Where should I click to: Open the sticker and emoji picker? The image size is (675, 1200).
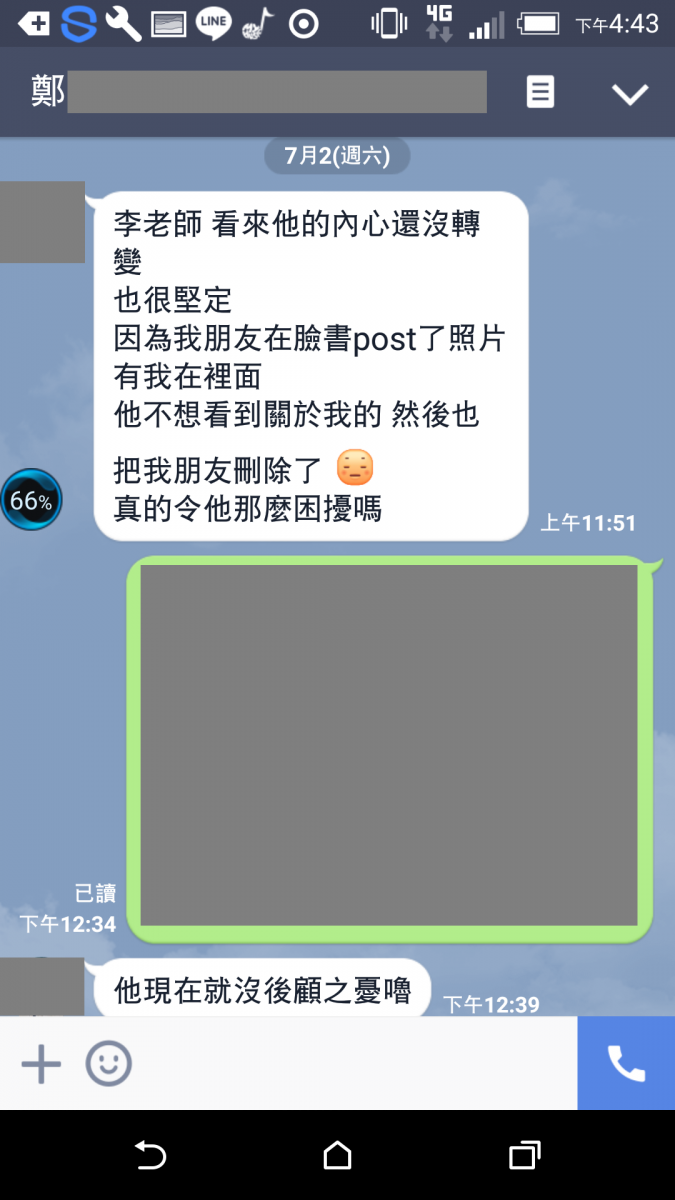pos(108,1063)
